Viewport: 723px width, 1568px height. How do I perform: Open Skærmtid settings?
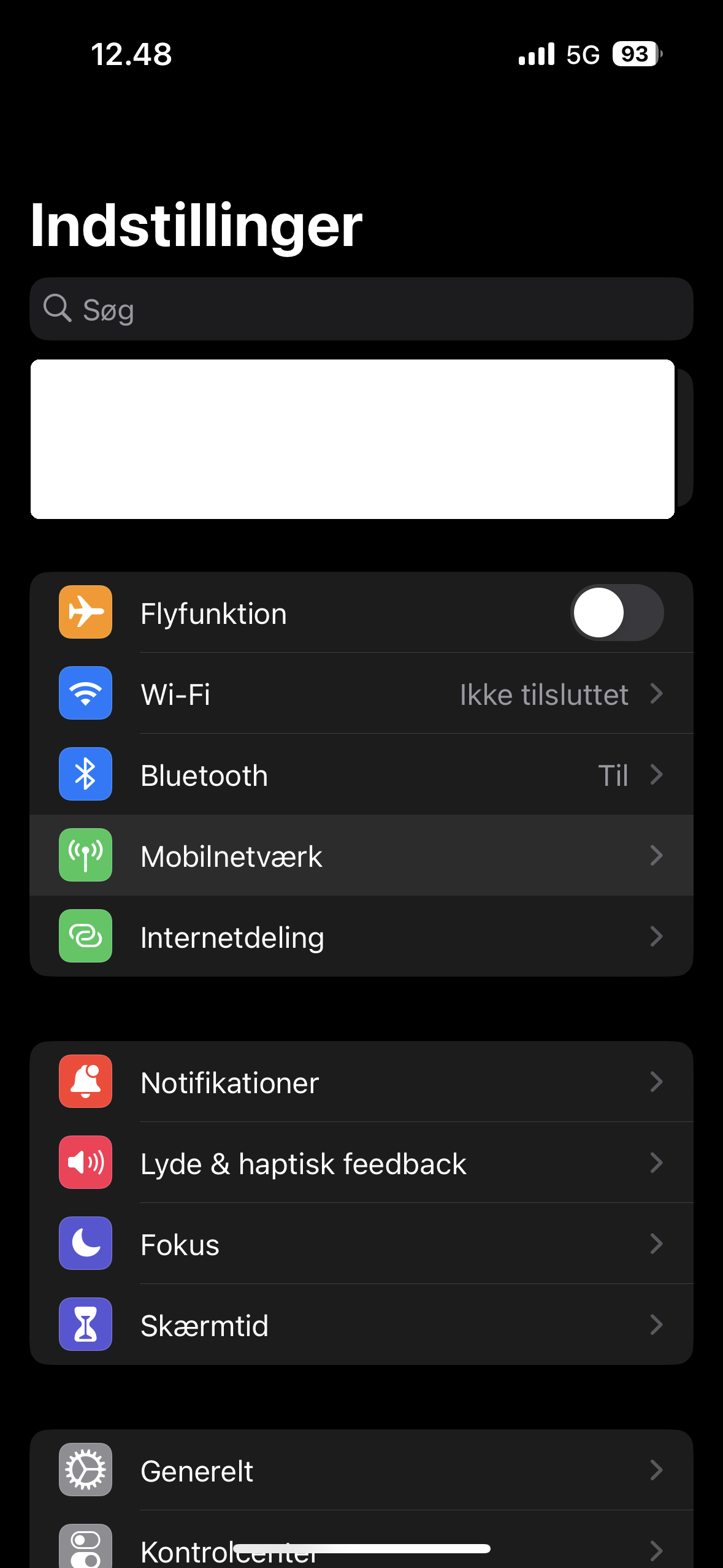pyautogui.click(x=361, y=1325)
